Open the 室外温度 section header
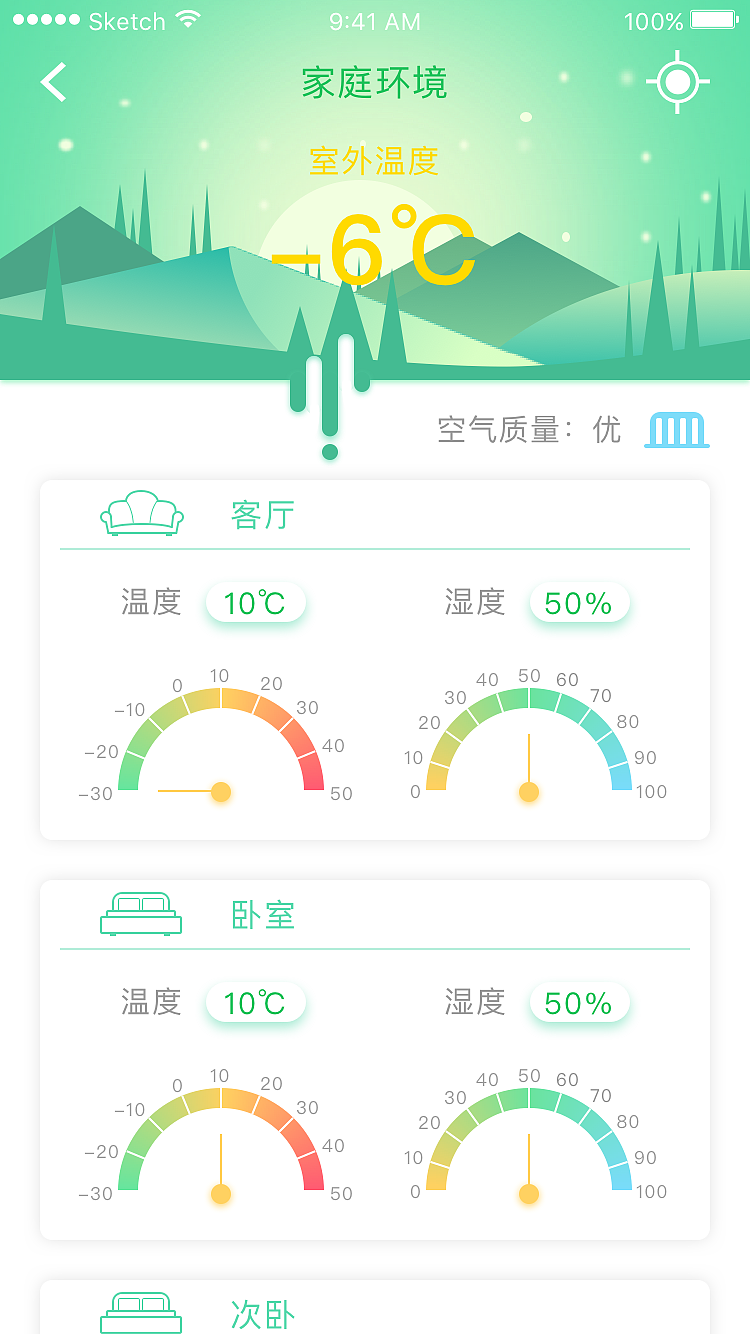Screen dimensions: 750x1334 pos(374,161)
